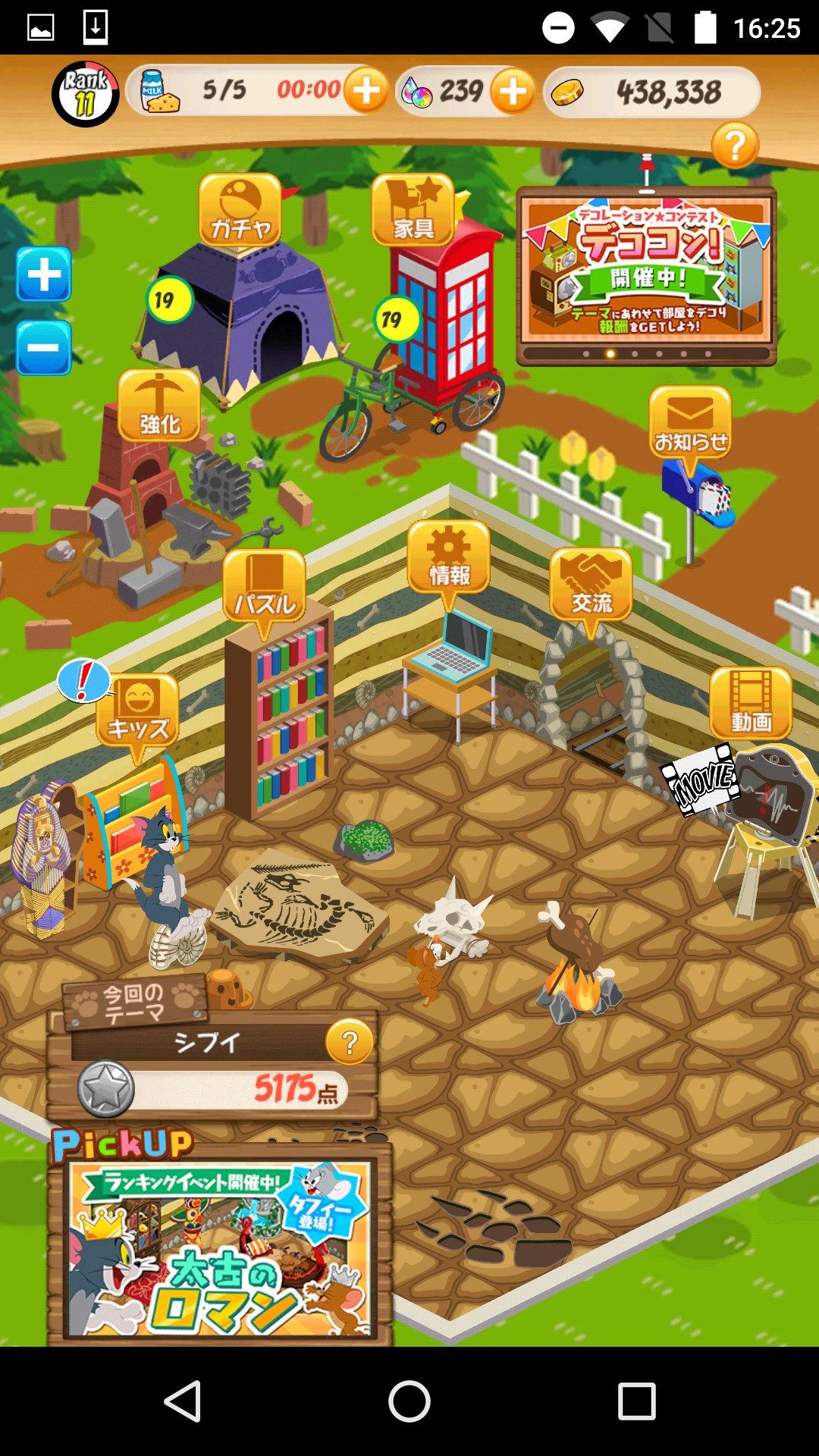
Task: Open the 交流 social button
Action: point(591,585)
